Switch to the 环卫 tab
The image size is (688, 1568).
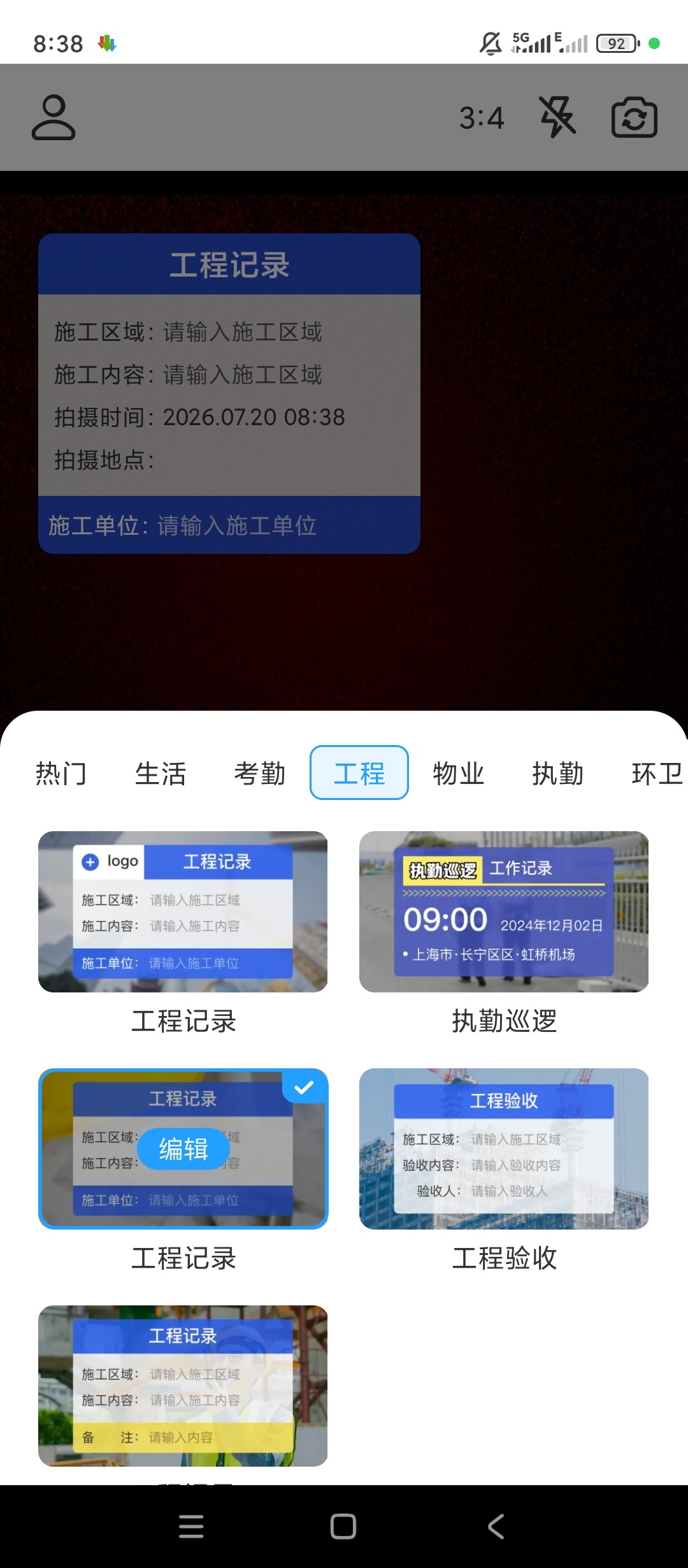pyautogui.click(x=657, y=773)
